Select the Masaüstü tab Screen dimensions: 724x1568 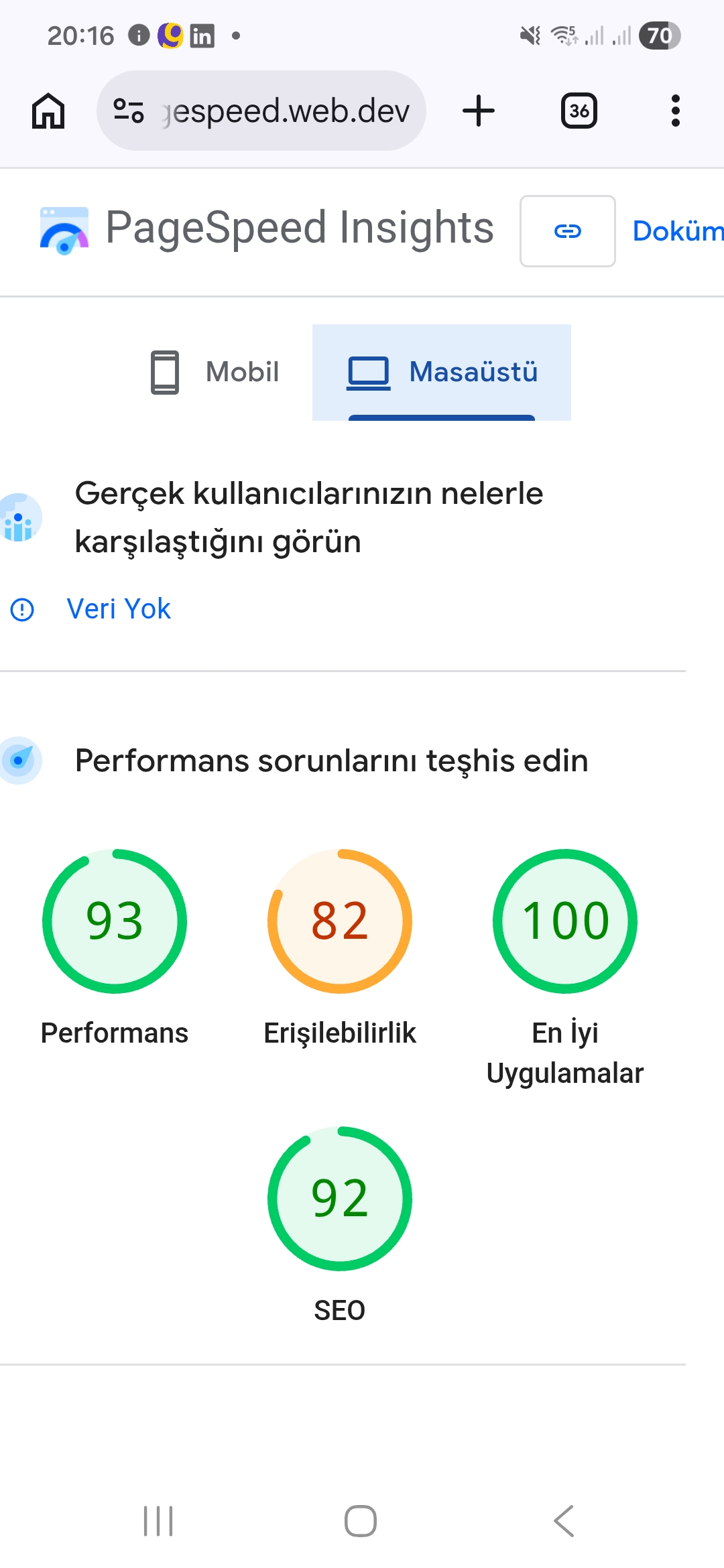tap(442, 372)
